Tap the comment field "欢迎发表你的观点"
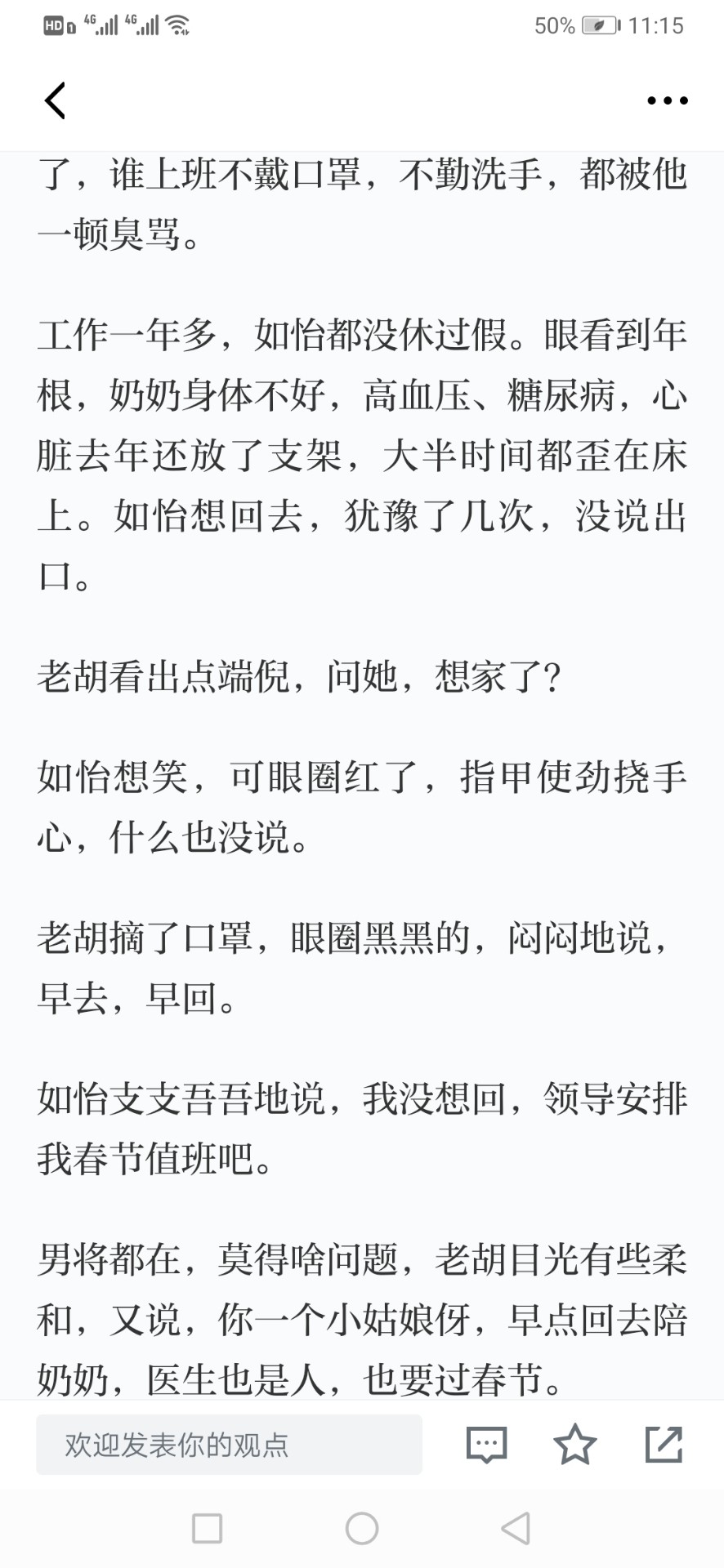The height and width of the screenshot is (1568, 724). (229, 1445)
